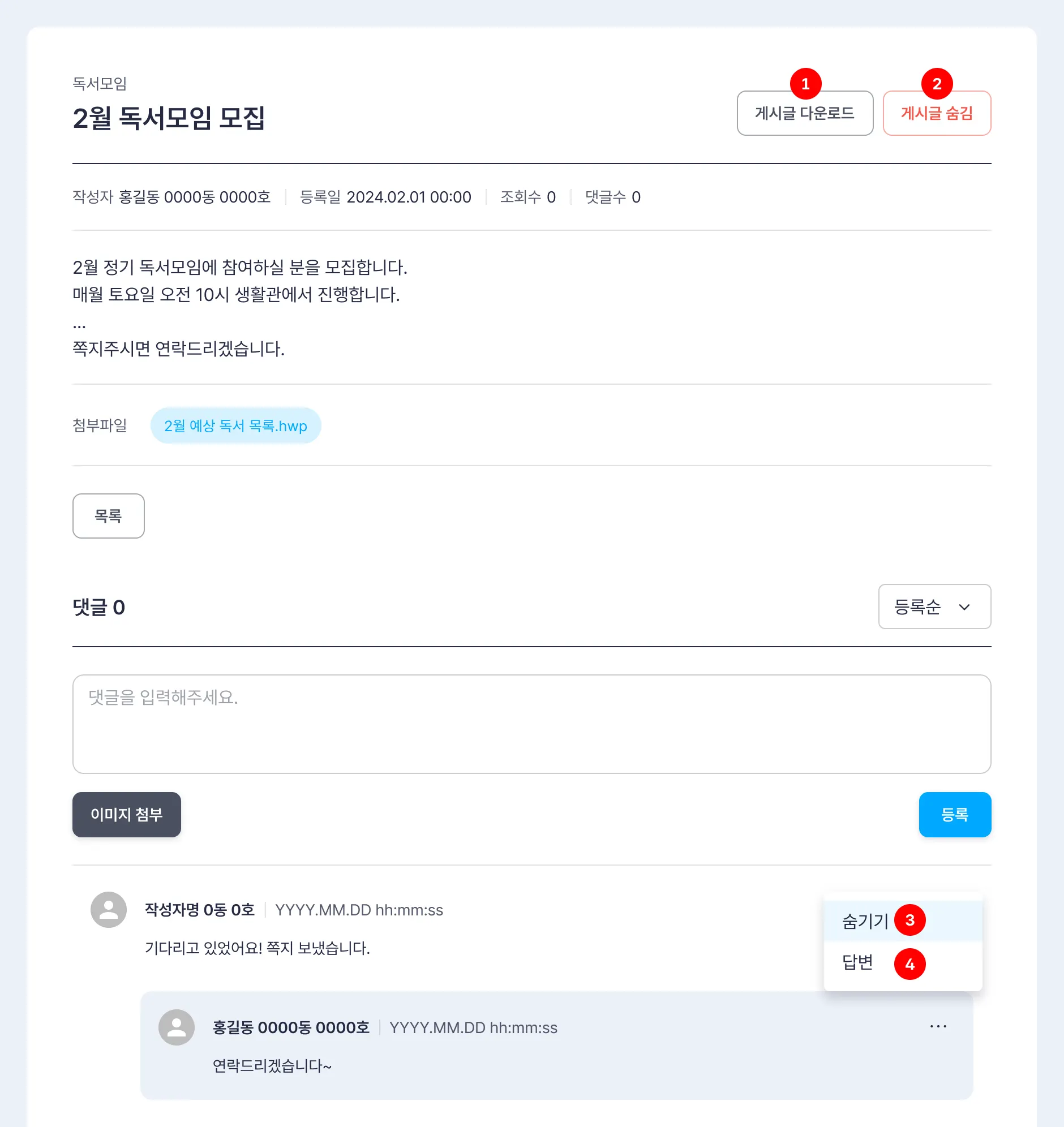The image size is (1064, 1127).
Task: Return to the list via 목록
Action: [108, 516]
